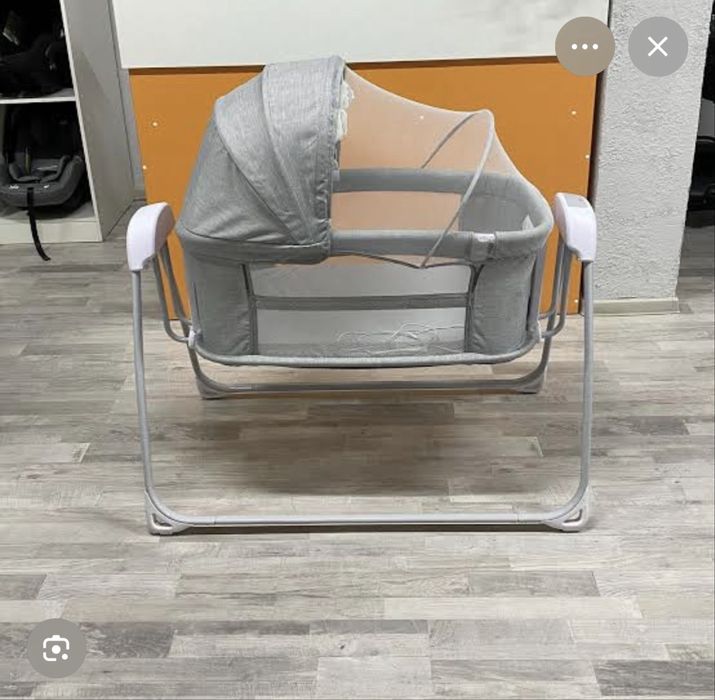The width and height of the screenshot is (715, 700).
Task: Start a visual lens search on this image
Action: click(x=56, y=648)
